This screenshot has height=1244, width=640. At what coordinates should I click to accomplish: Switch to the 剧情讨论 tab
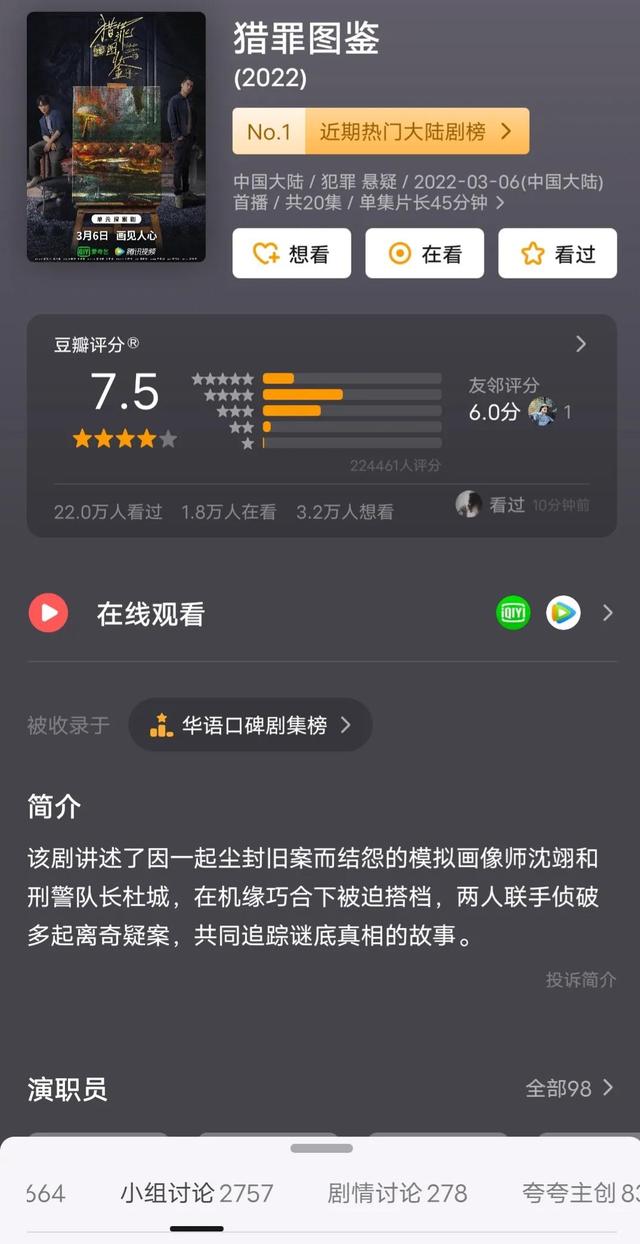(x=397, y=1193)
